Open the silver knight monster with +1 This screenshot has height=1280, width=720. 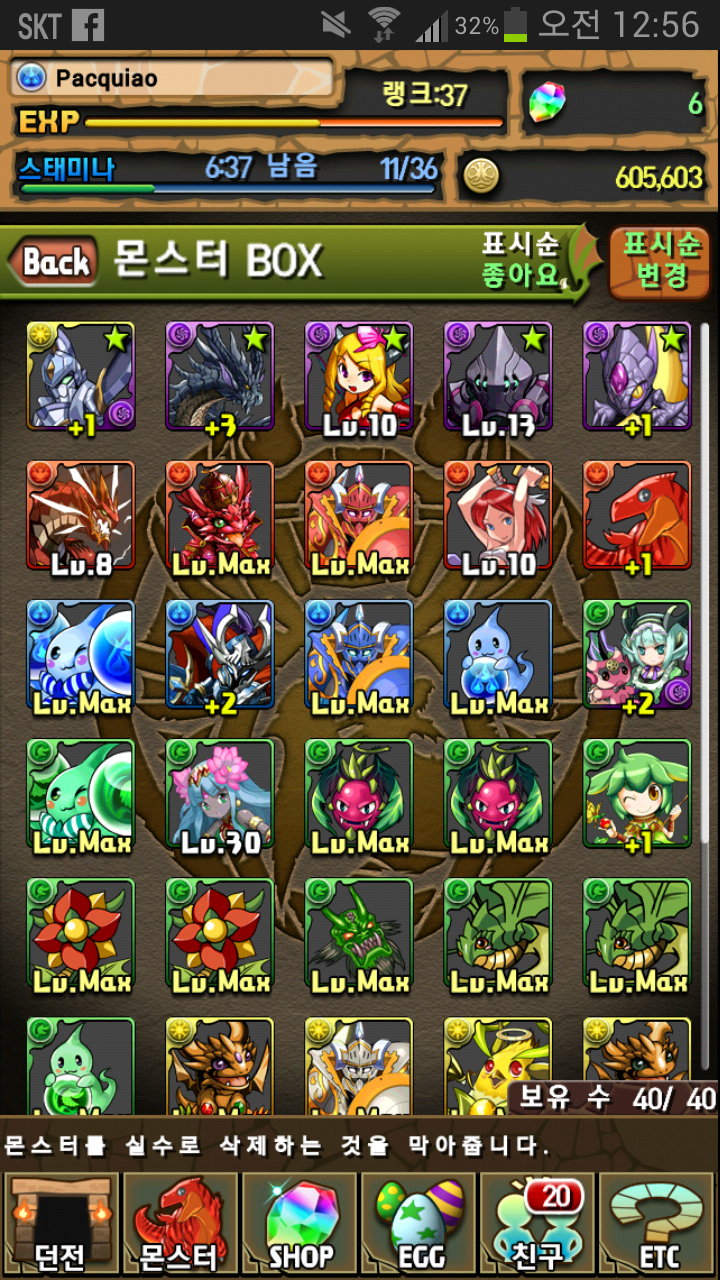coord(81,376)
